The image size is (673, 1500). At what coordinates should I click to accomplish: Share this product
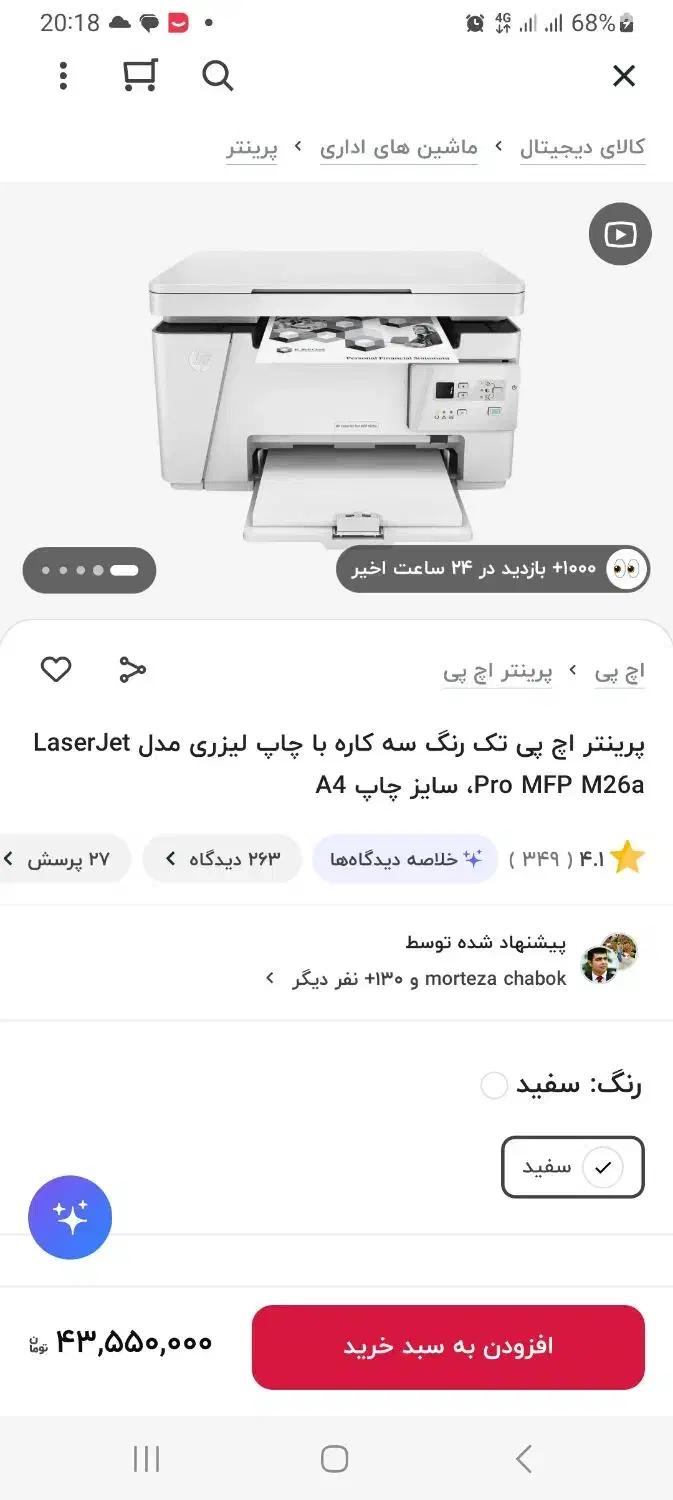click(x=132, y=669)
